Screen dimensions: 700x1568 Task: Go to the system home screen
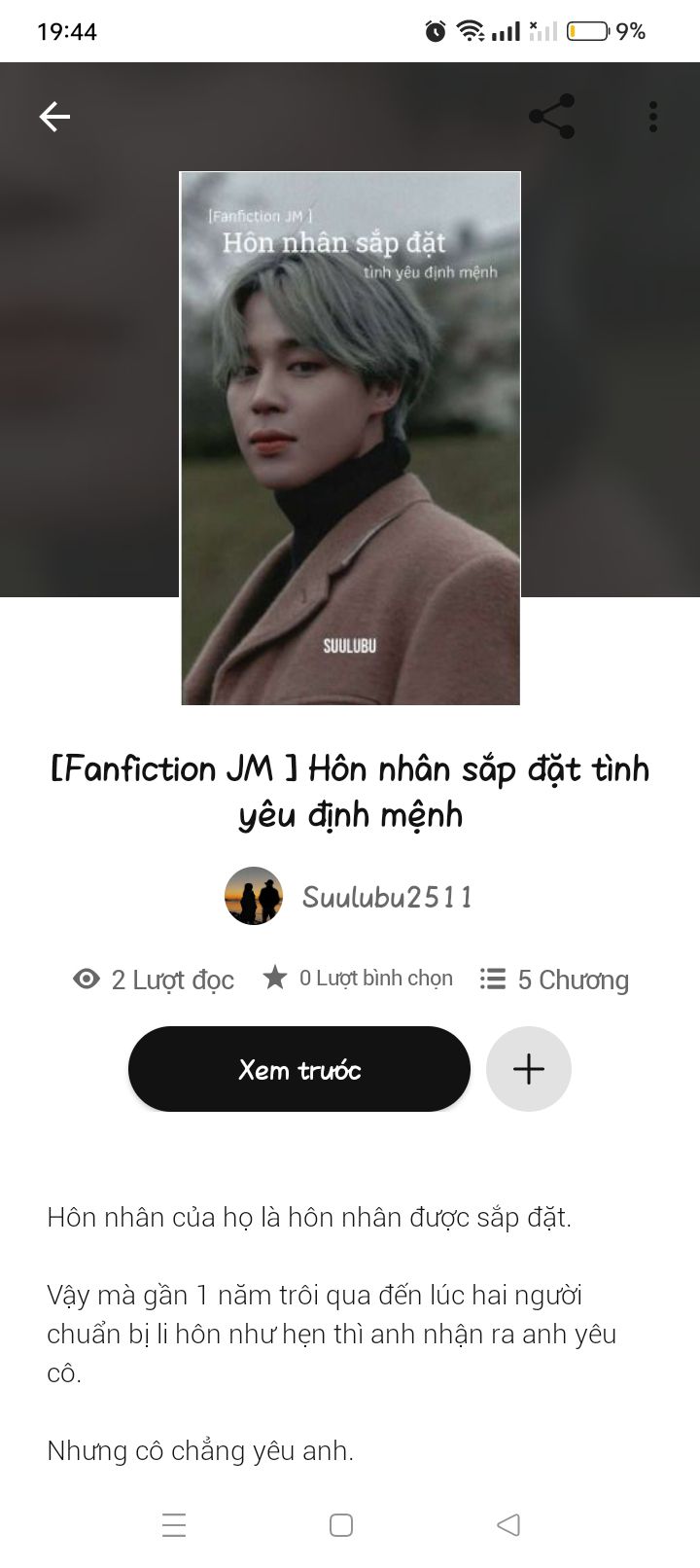[341, 1525]
